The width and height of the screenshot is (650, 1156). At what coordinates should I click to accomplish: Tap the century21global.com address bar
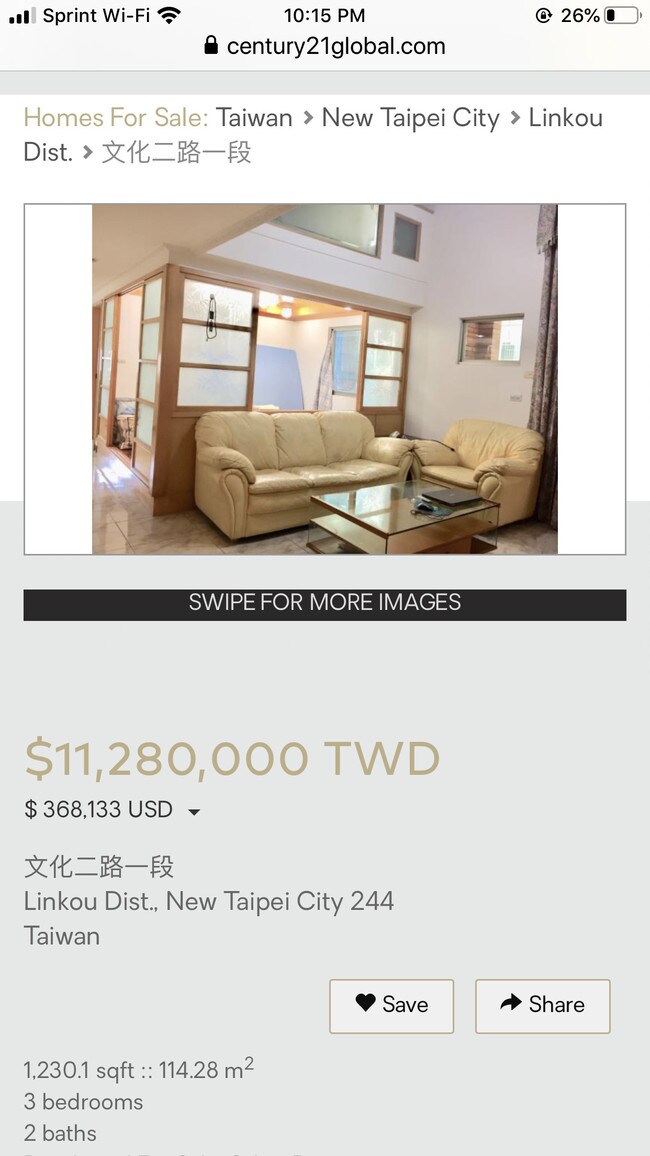(x=325, y=46)
